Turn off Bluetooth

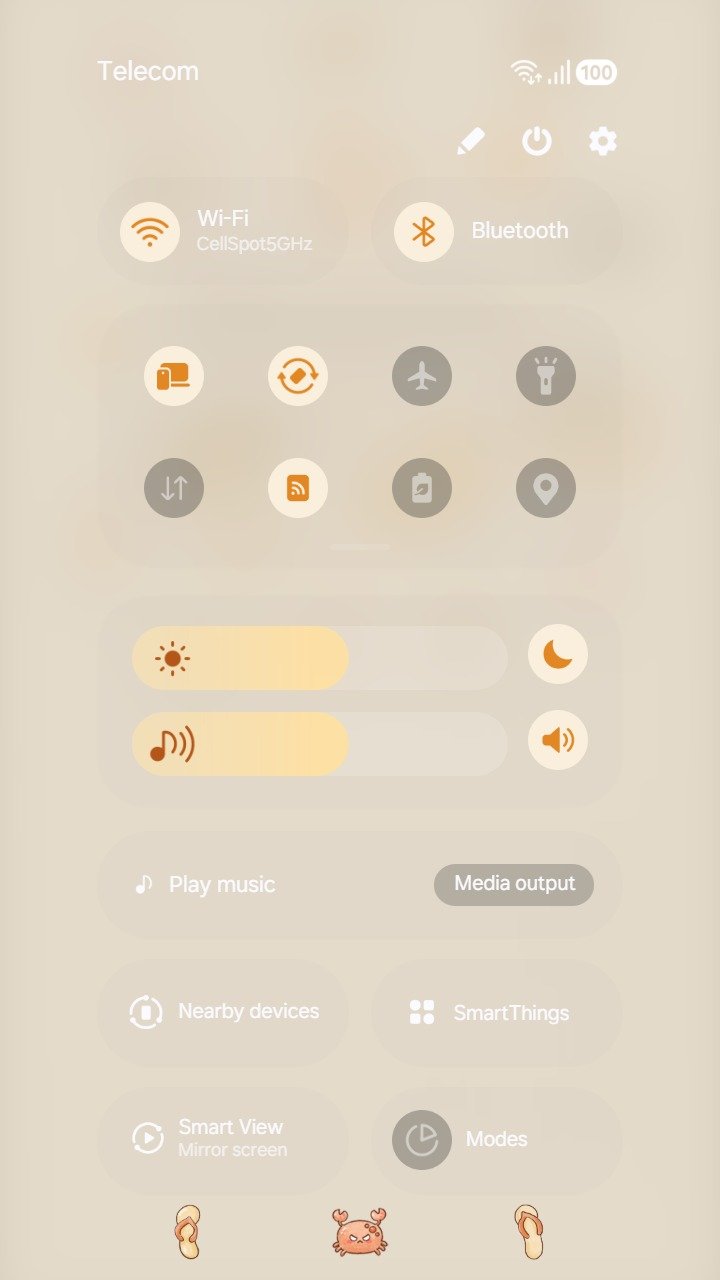tap(424, 231)
